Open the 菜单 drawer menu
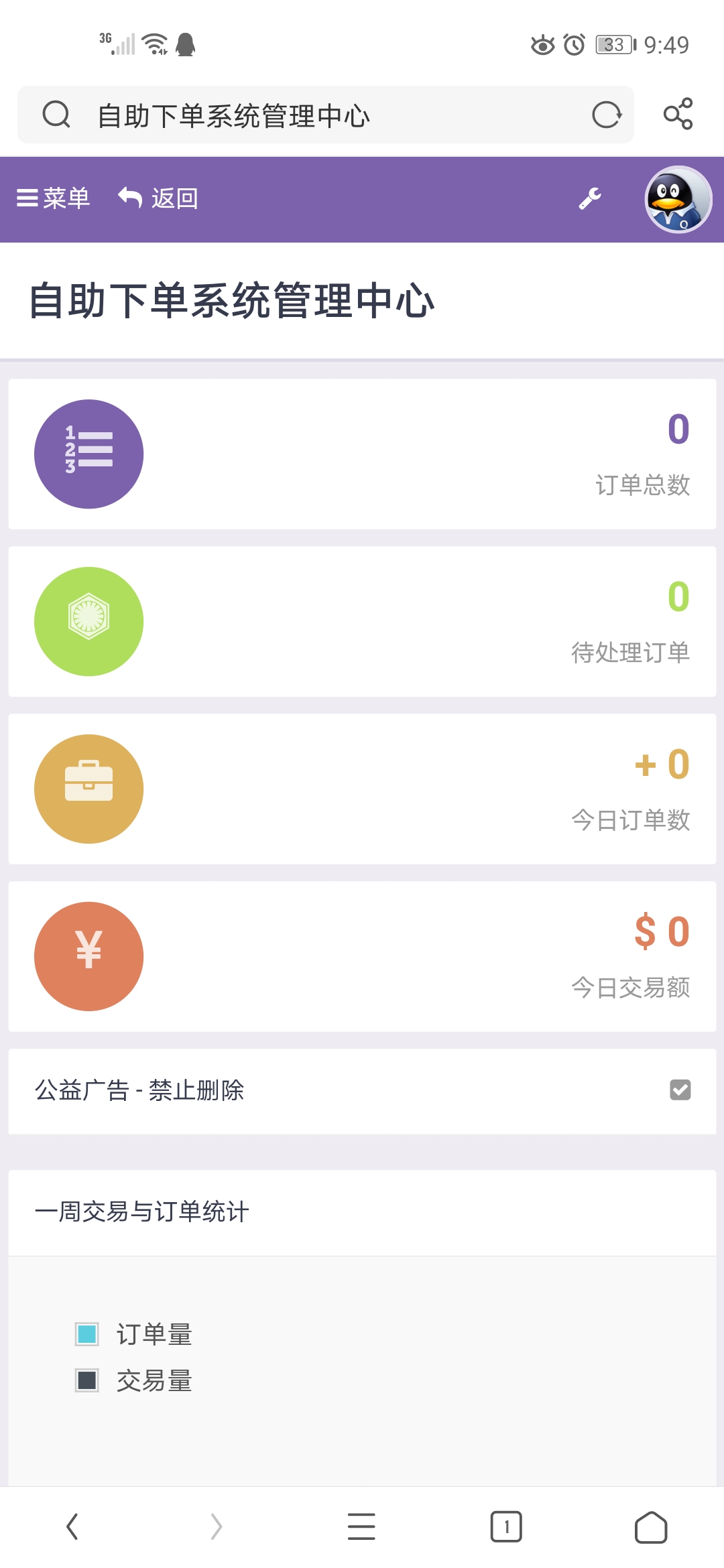 pyautogui.click(x=53, y=198)
